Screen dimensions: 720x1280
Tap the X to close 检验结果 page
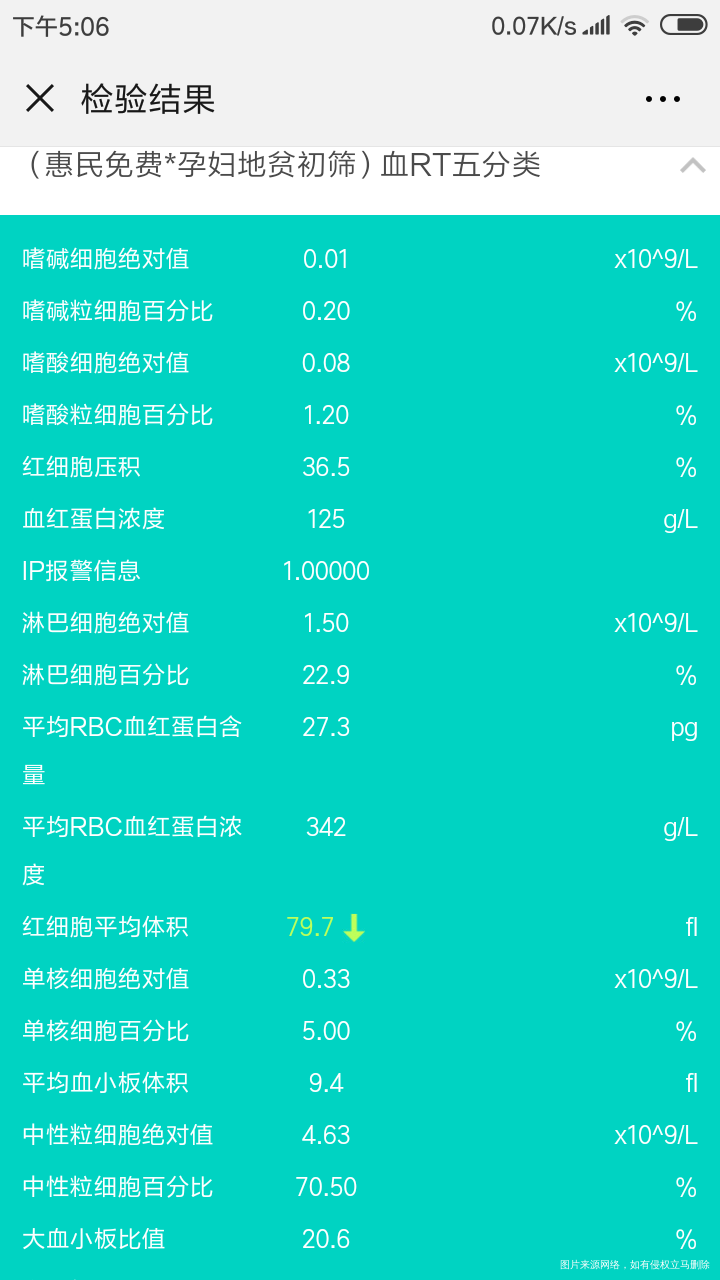coord(39,98)
